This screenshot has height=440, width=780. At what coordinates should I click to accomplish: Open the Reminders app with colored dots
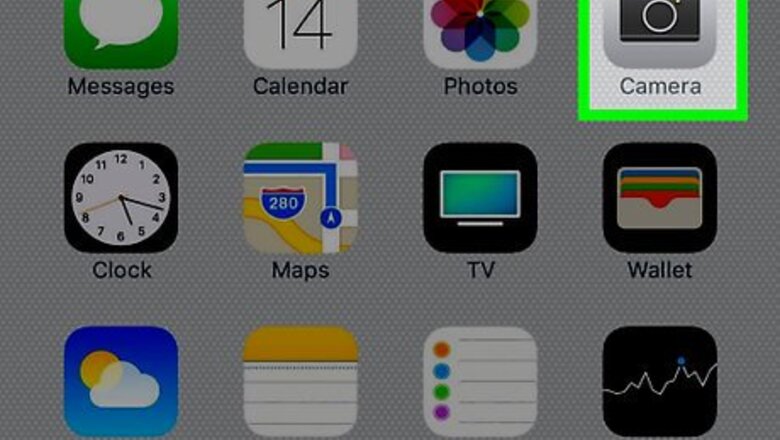tap(480, 381)
